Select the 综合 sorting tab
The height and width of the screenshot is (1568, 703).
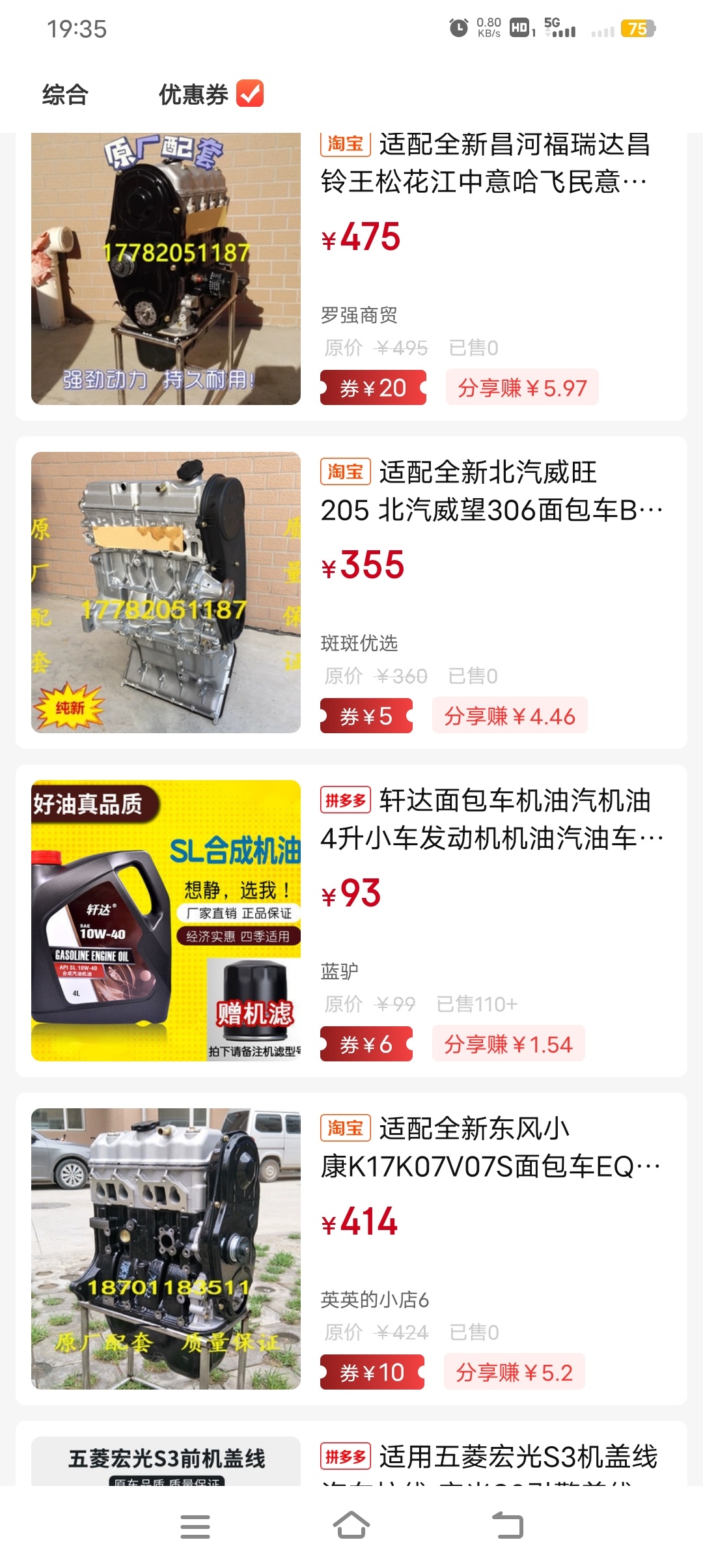coord(65,94)
